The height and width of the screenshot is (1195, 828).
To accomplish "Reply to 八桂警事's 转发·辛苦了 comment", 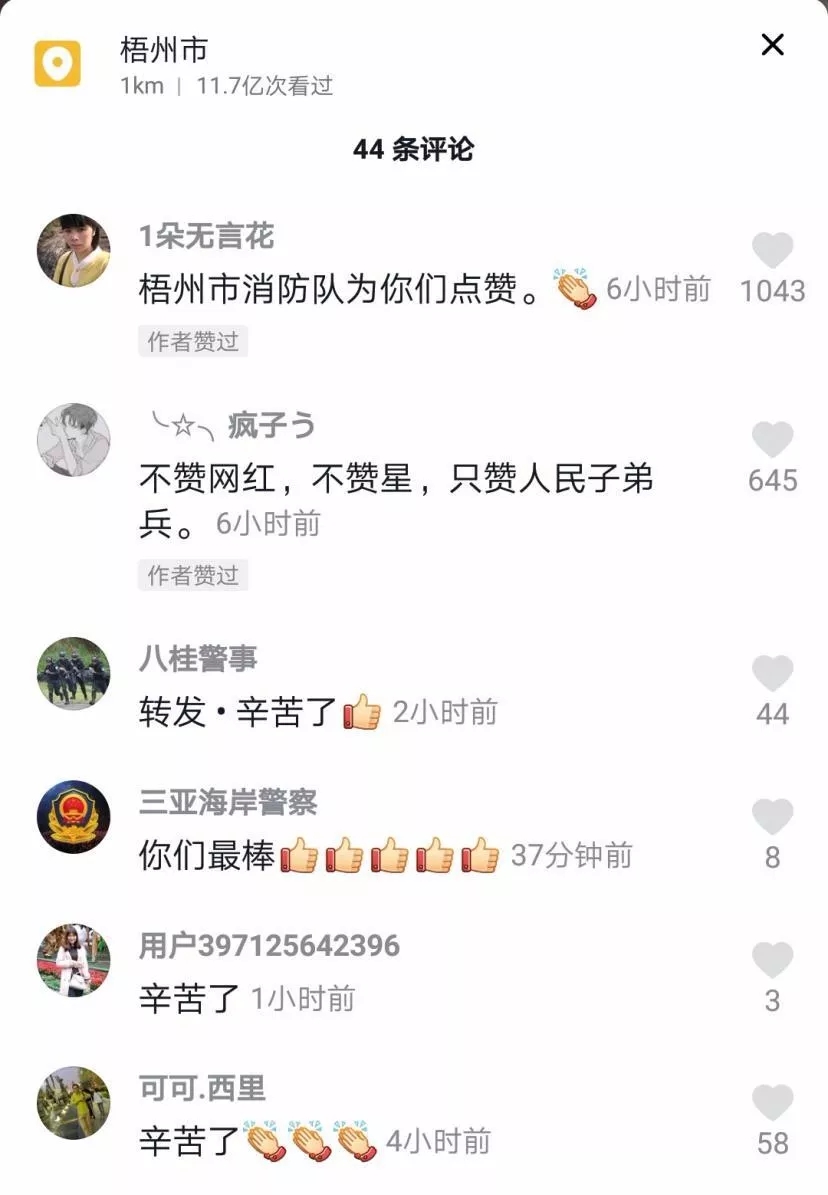I will tap(240, 713).
